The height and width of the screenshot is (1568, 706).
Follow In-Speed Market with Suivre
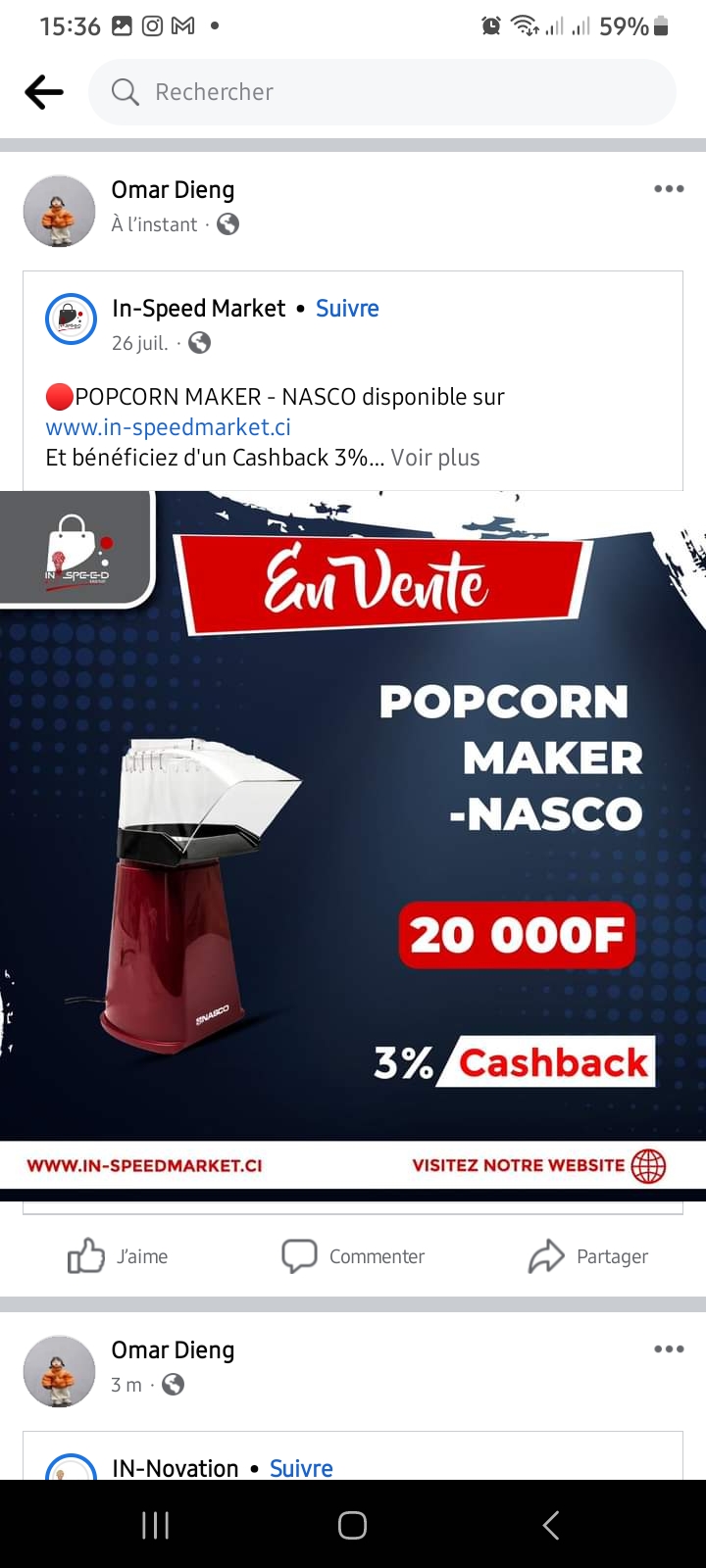(347, 309)
